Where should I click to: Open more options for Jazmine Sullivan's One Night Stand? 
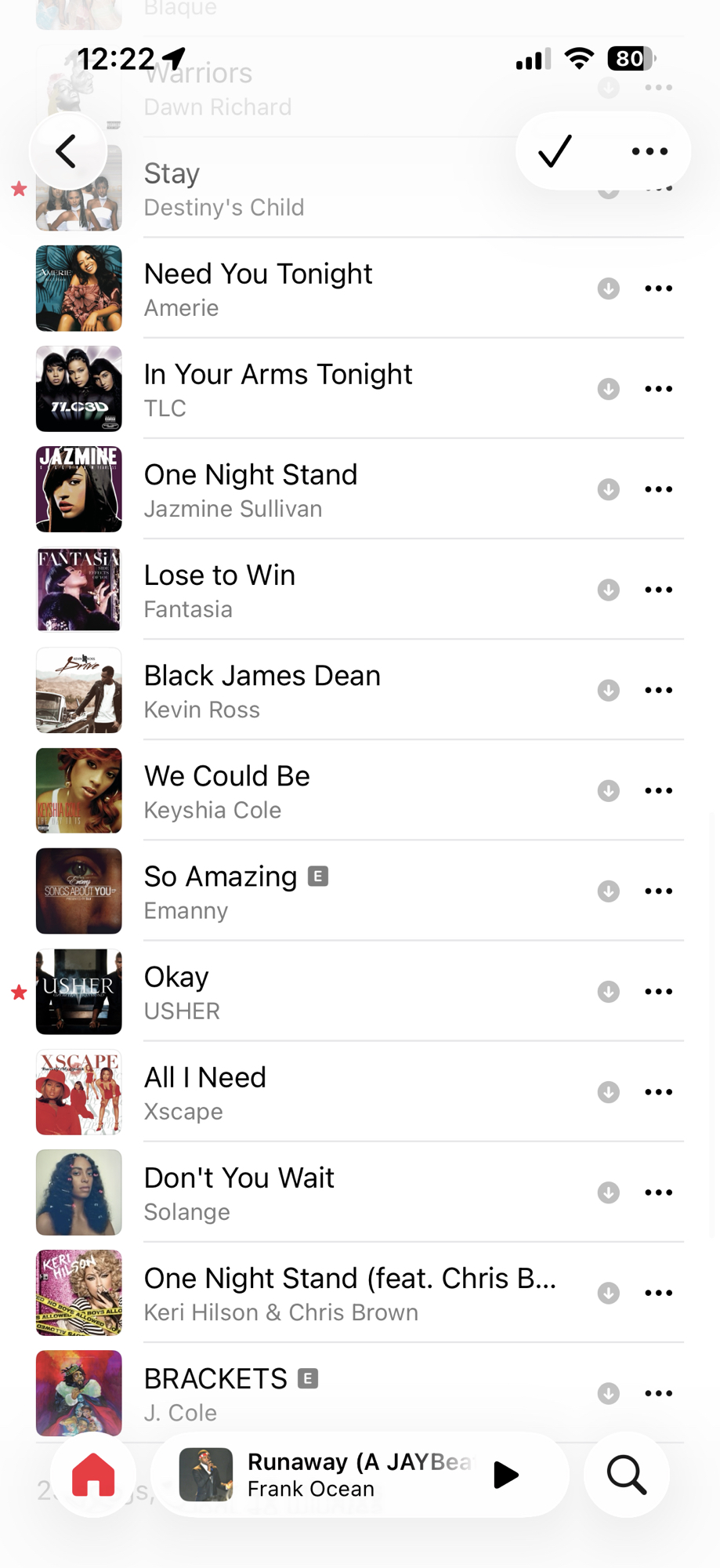click(658, 489)
